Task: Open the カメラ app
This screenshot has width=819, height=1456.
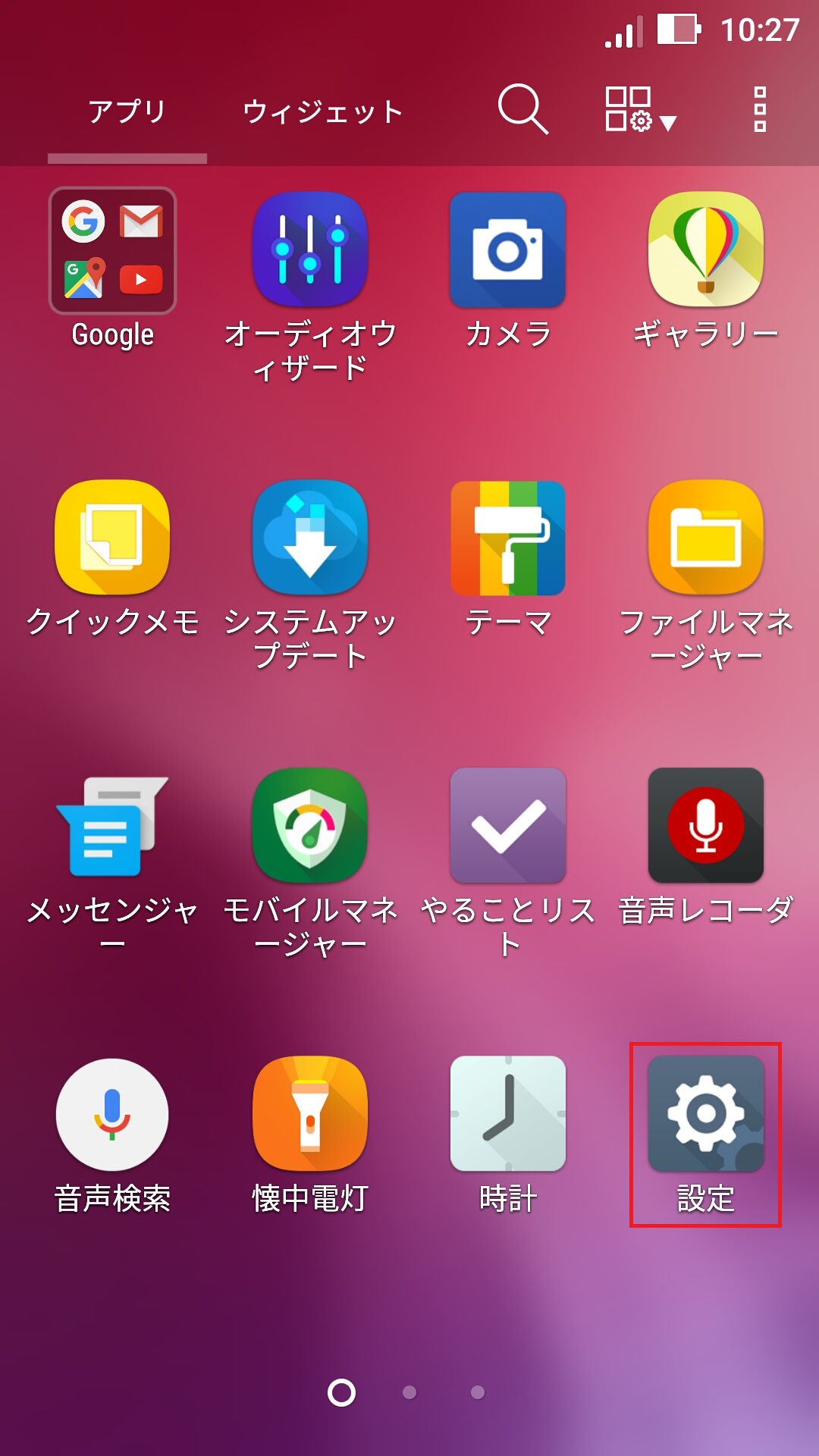Action: 508,251
